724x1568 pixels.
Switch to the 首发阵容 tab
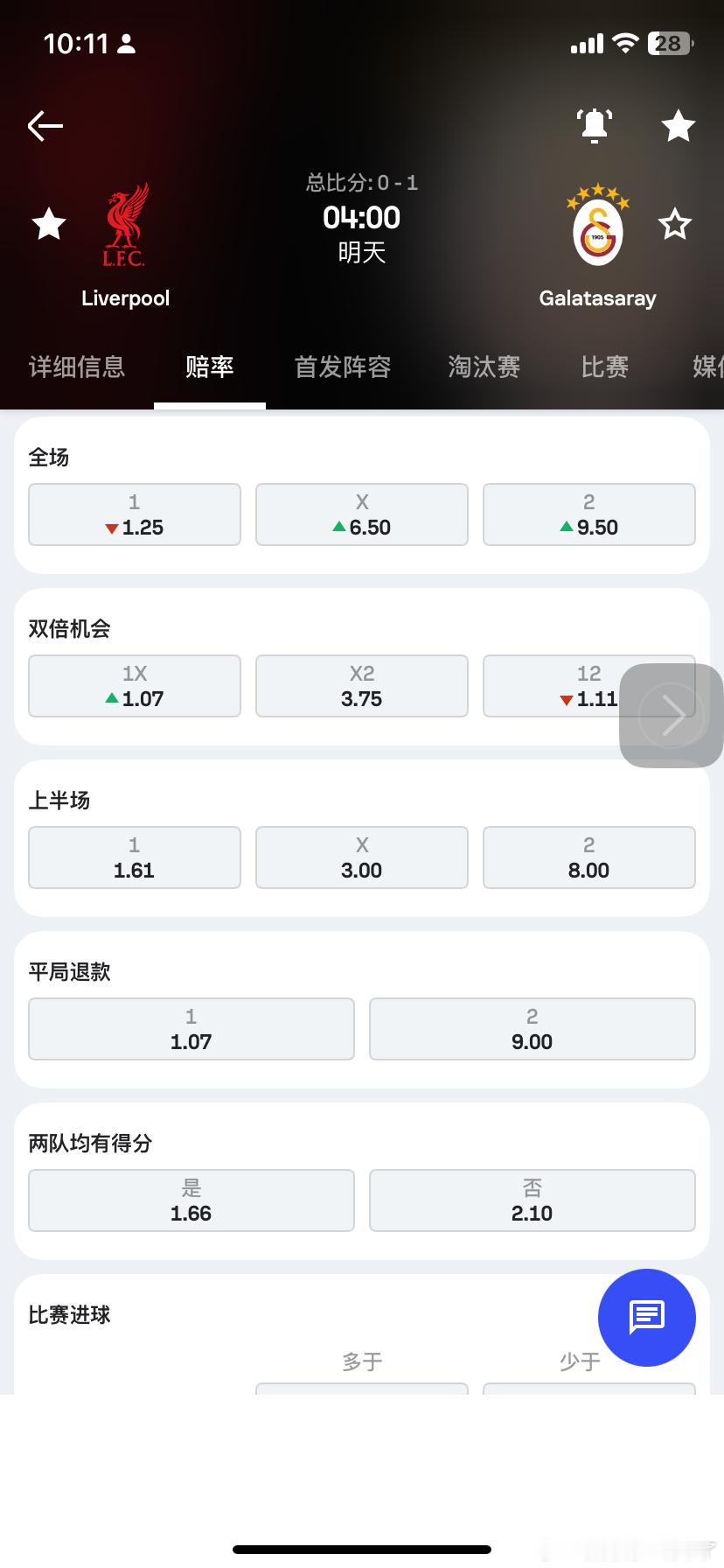point(342,367)
